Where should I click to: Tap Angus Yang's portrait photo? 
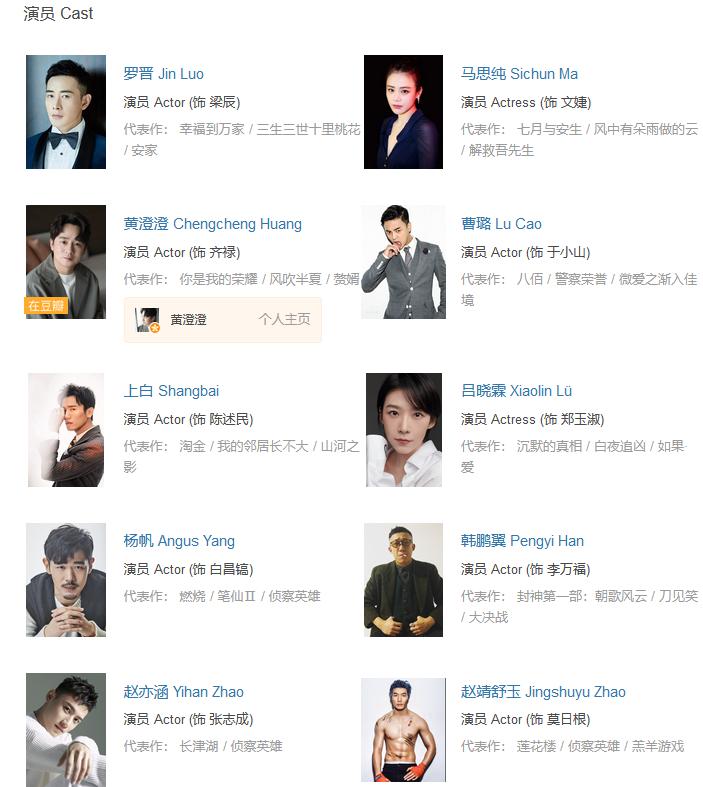coord(66,580)
